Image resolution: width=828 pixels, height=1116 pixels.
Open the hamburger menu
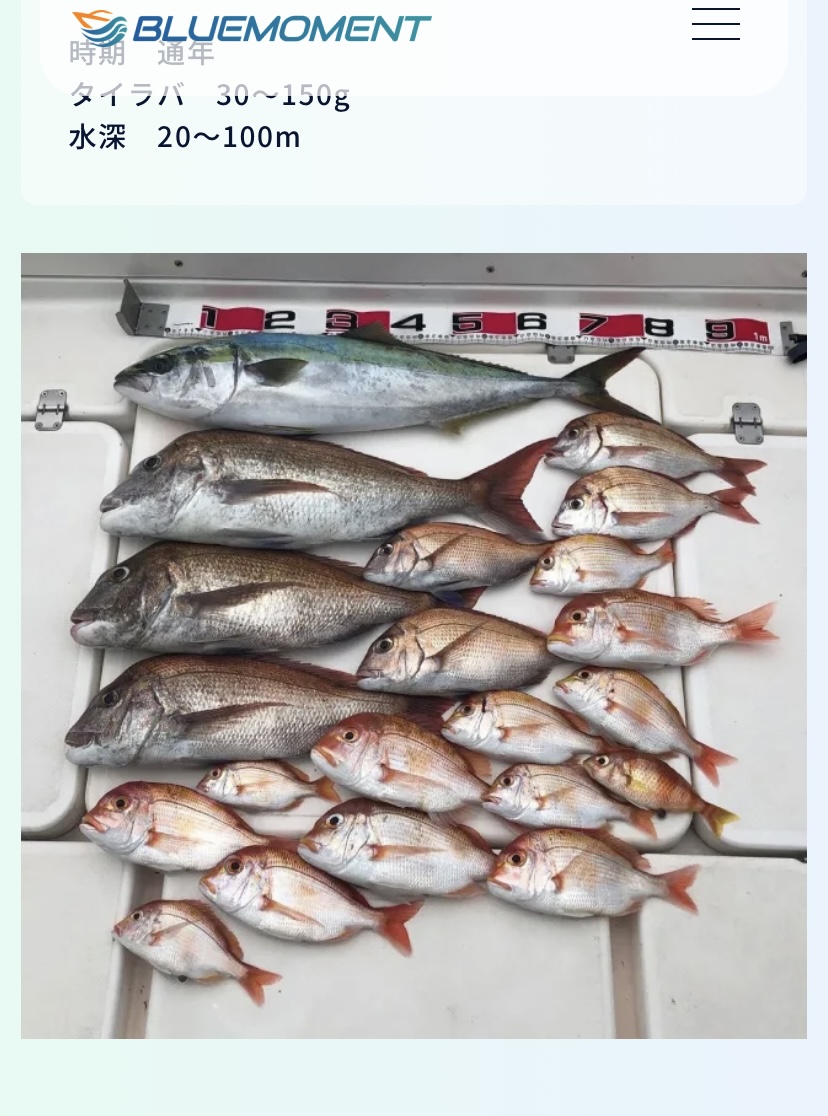click(715, 24)
